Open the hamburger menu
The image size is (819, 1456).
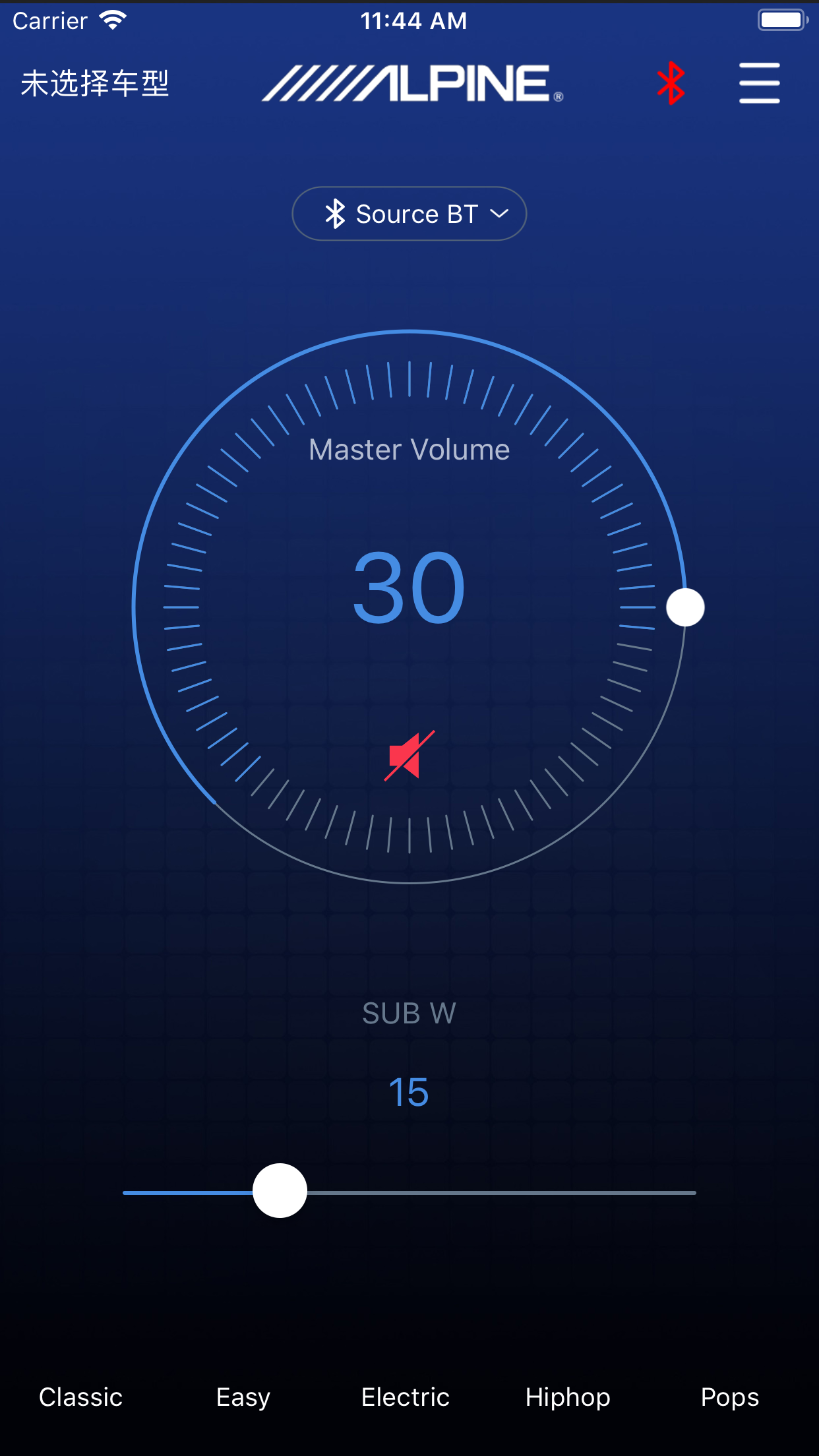click(759, 83)
